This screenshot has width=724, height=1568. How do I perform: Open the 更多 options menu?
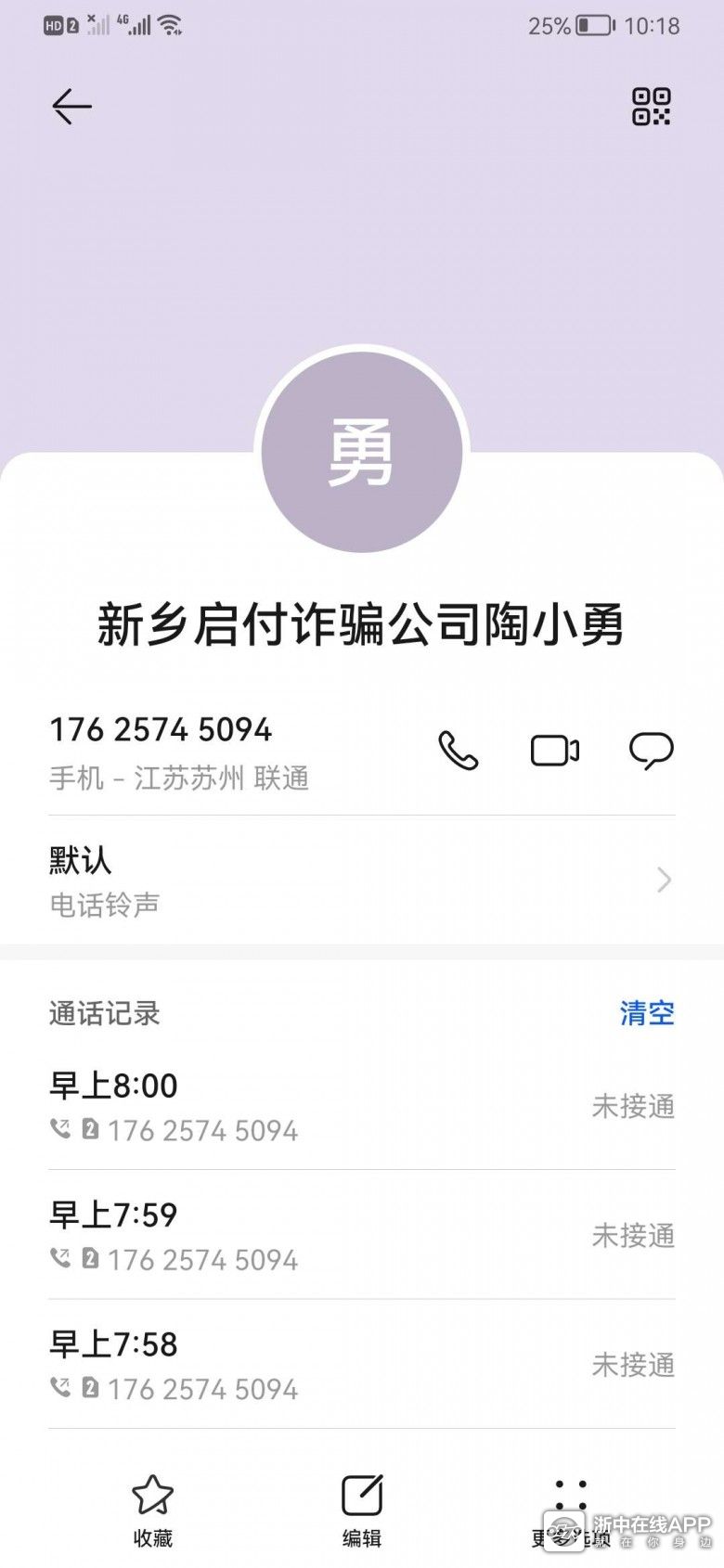(x=571, y=1509)
